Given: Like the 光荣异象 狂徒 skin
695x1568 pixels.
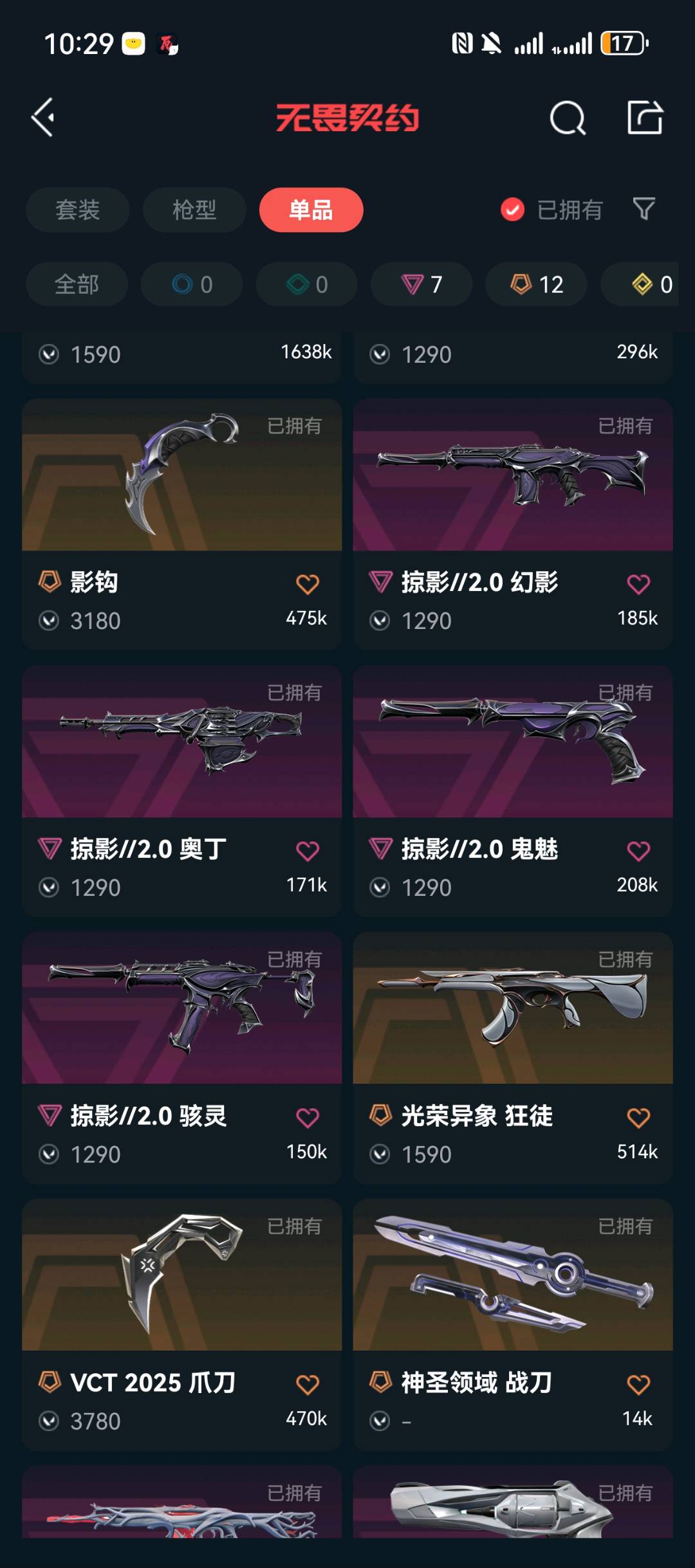Looking at the screenshot, I should (638, 1118).
